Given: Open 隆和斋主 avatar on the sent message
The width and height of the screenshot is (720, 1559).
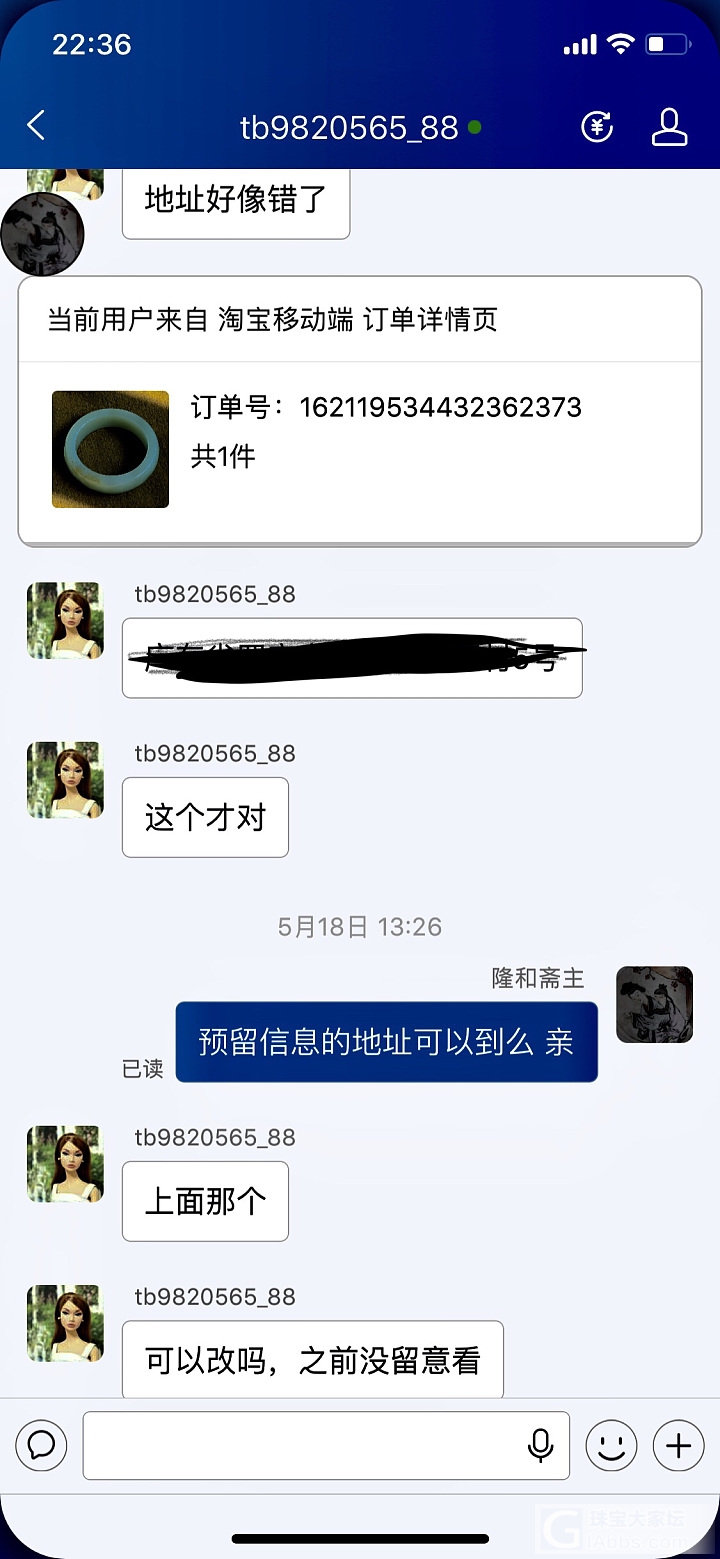Looking at the screenshot, I should [x=654, y=1004].
